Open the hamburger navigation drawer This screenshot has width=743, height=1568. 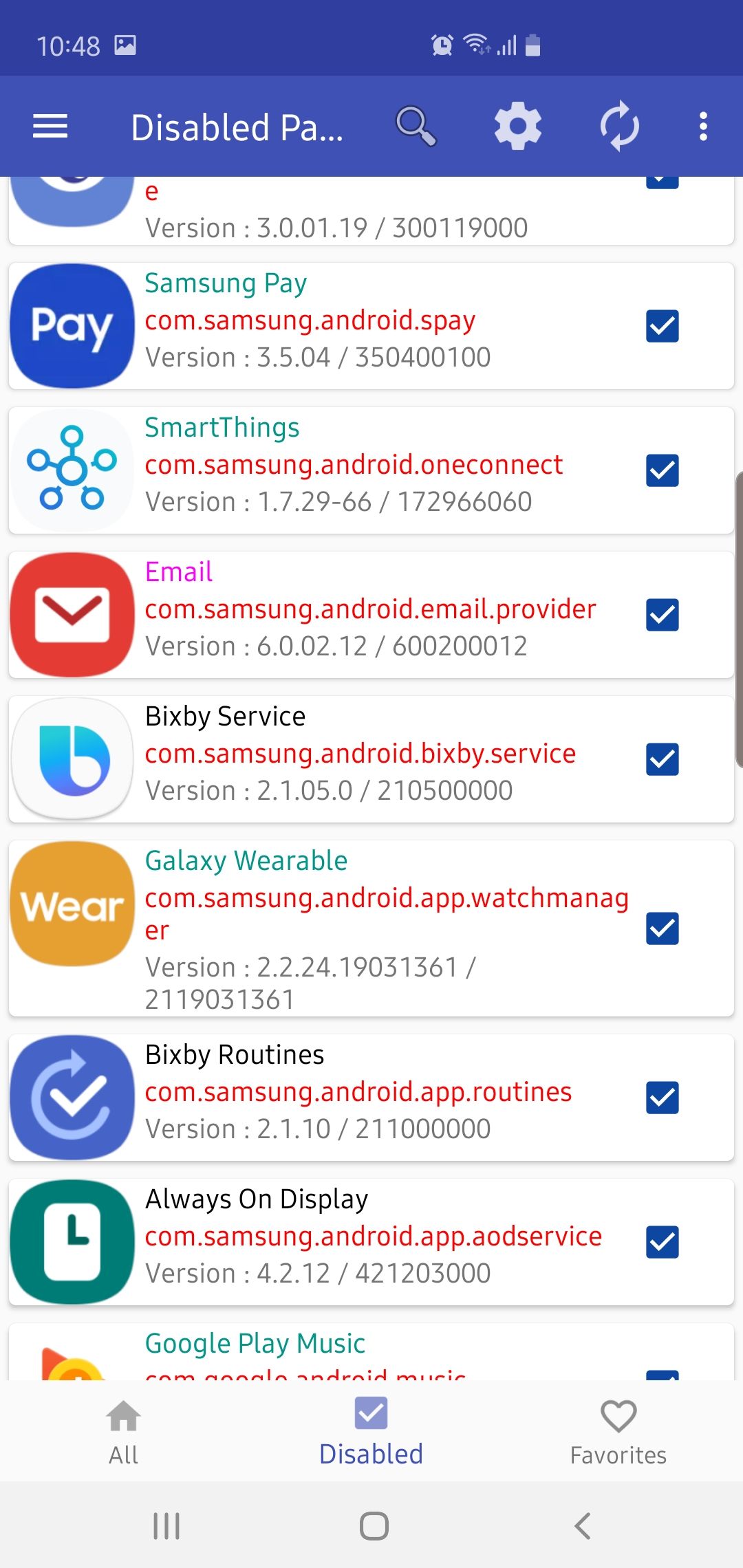tap(50, 127)
